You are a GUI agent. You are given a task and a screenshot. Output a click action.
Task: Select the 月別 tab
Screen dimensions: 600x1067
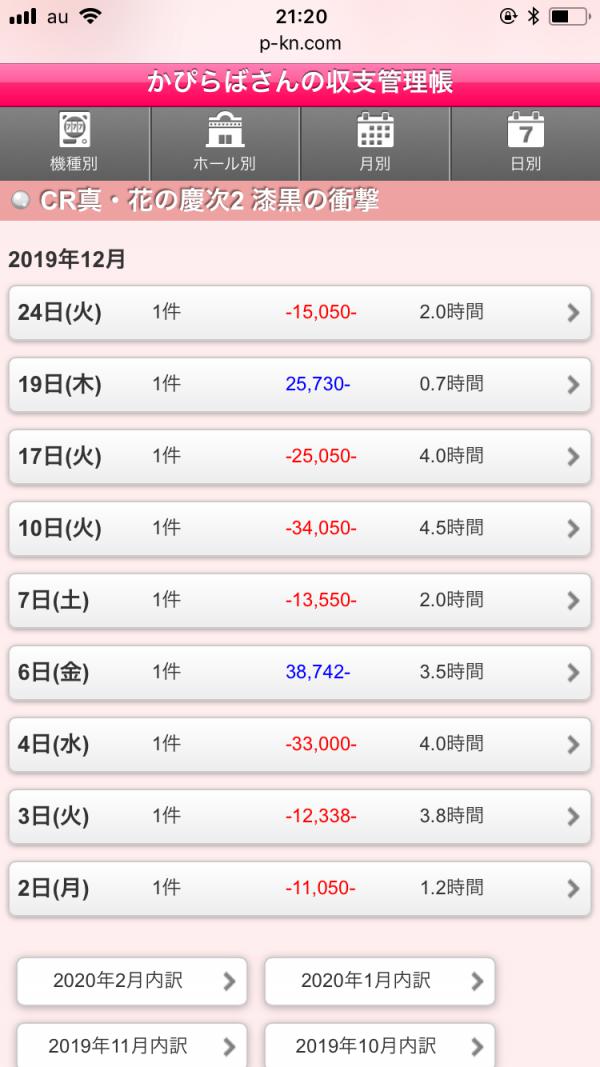click(x=375, y=144)
